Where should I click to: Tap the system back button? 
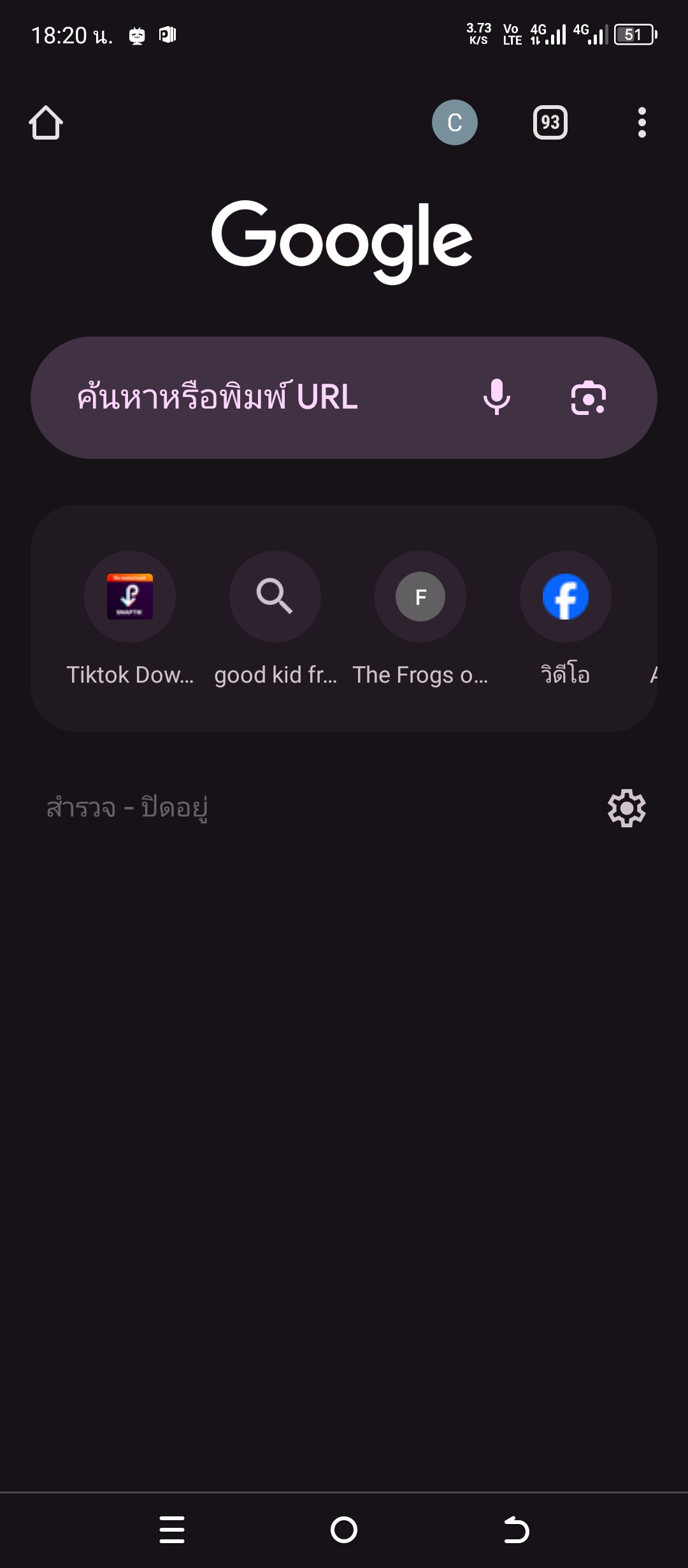(x=516, y=1530)
